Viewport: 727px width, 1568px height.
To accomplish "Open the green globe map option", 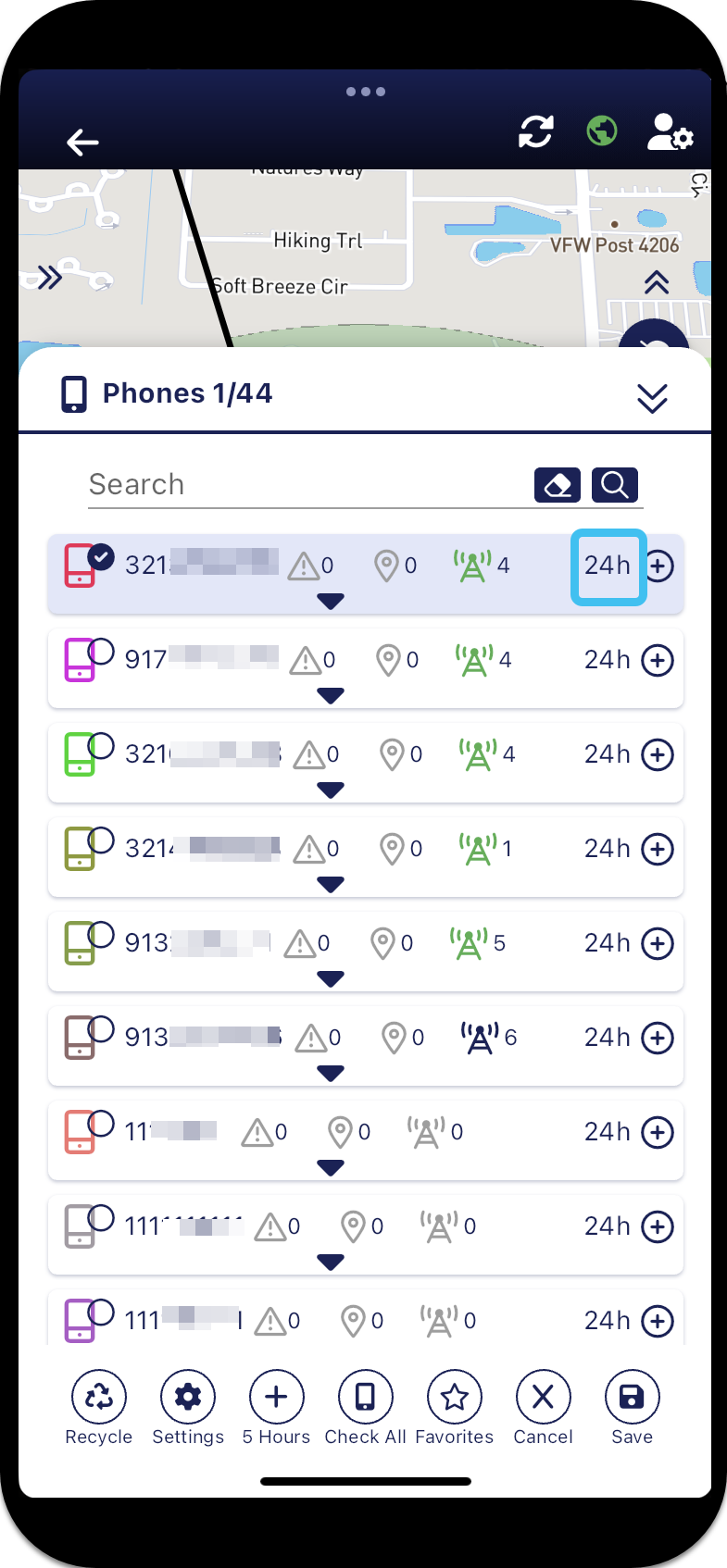I will click(602, 131).
